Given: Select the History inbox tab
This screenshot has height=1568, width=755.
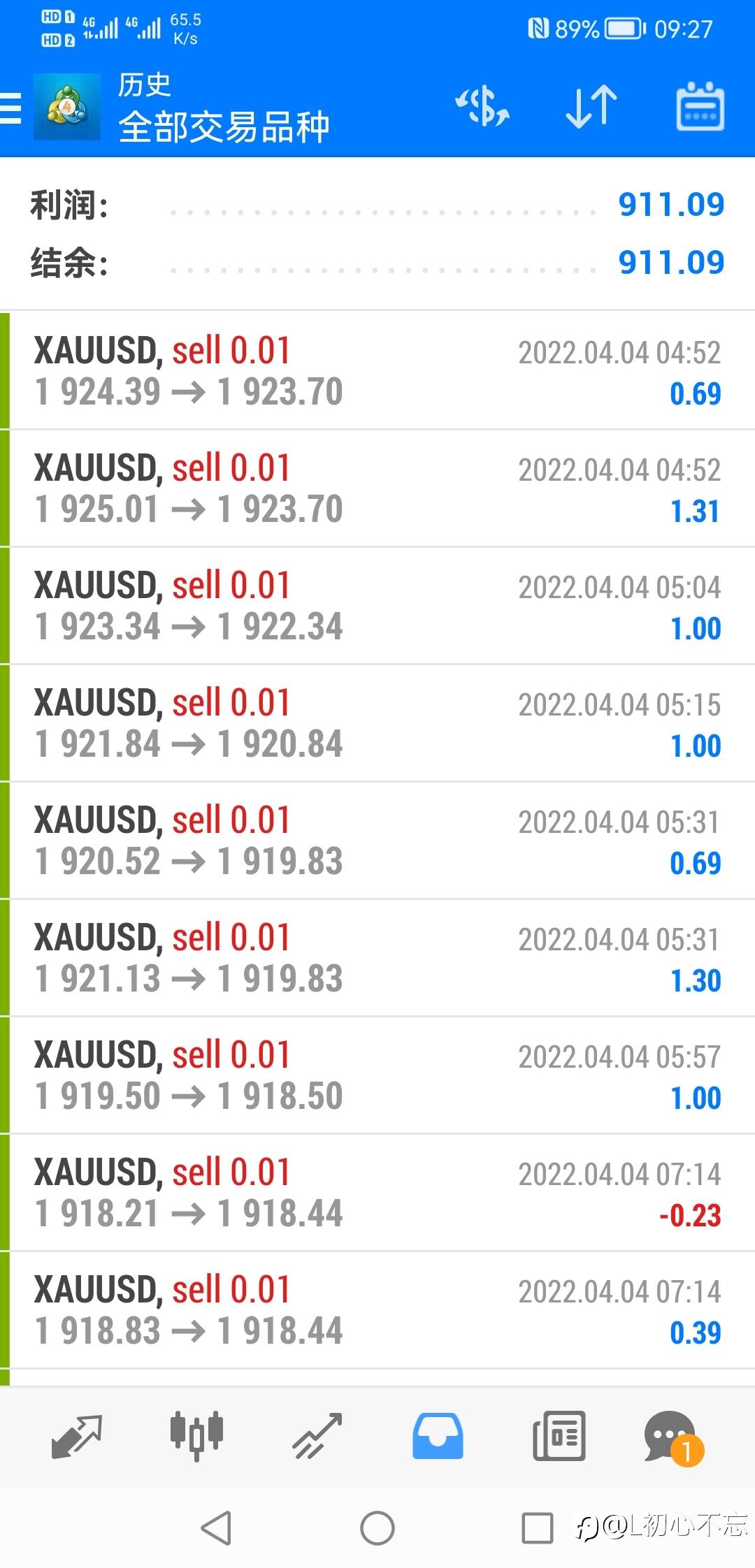Looking at the screenshot, I should pyautogui.click(x=438, y=1437).
